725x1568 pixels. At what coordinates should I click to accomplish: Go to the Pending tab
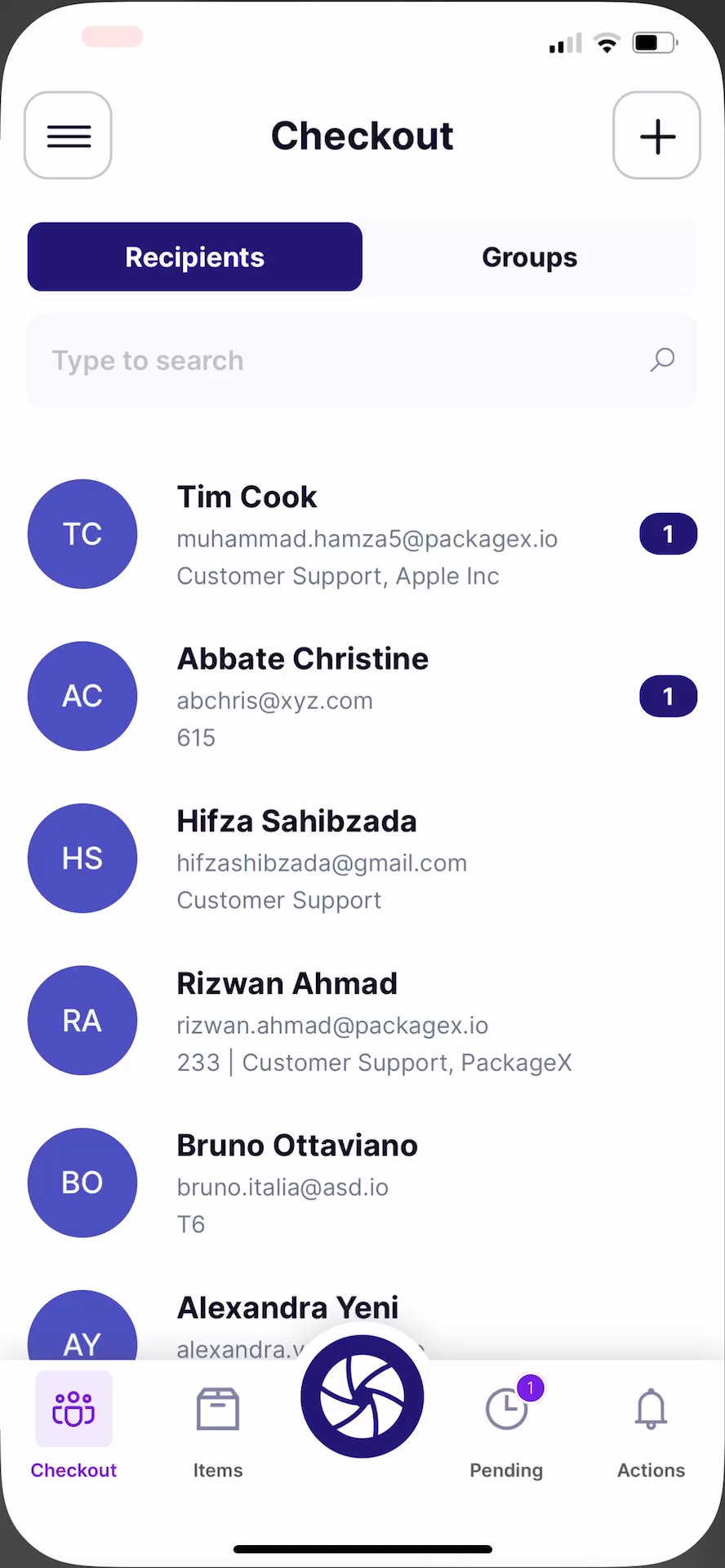pos(506,1426)
